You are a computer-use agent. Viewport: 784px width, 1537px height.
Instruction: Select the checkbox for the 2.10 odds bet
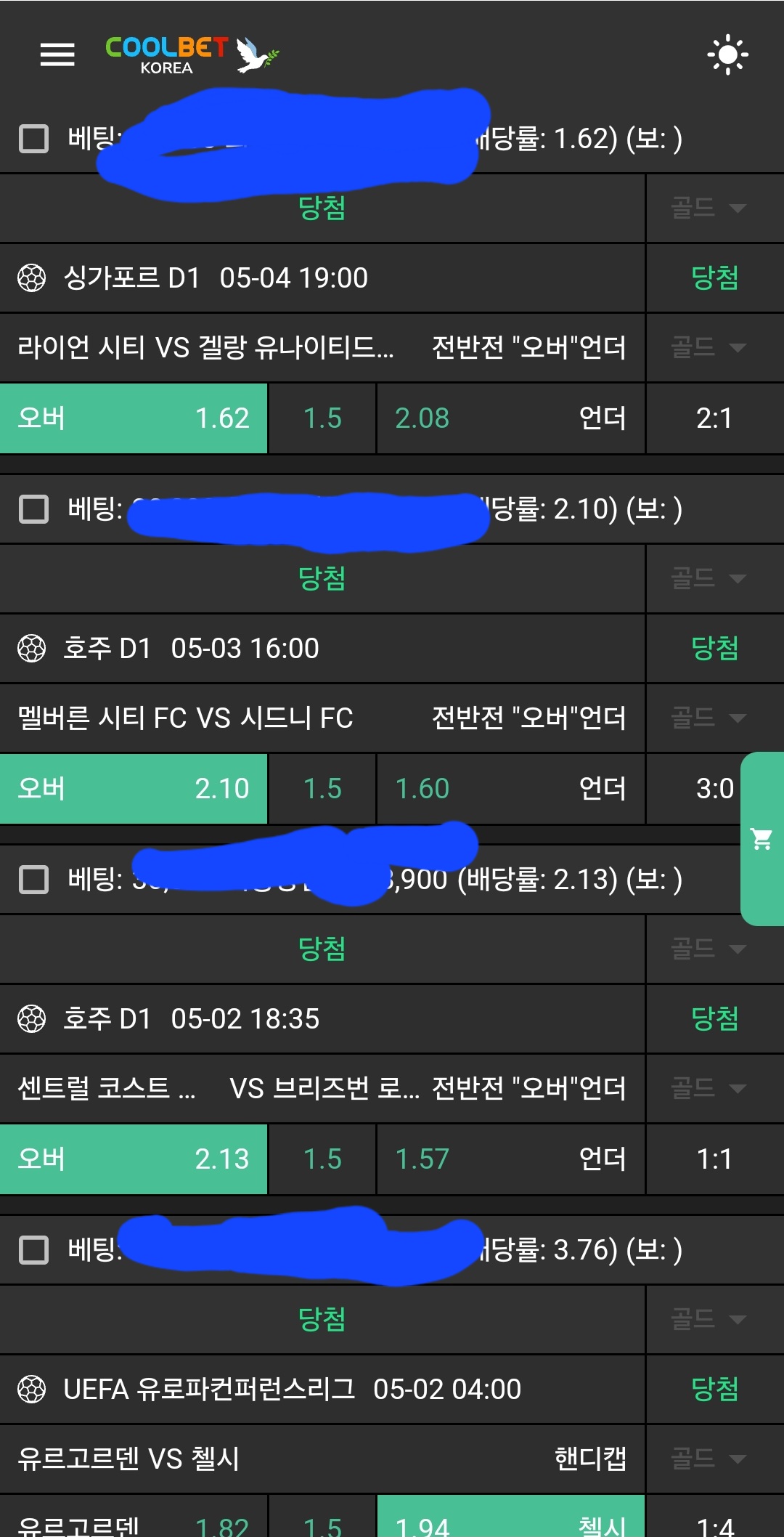[33, 509]
